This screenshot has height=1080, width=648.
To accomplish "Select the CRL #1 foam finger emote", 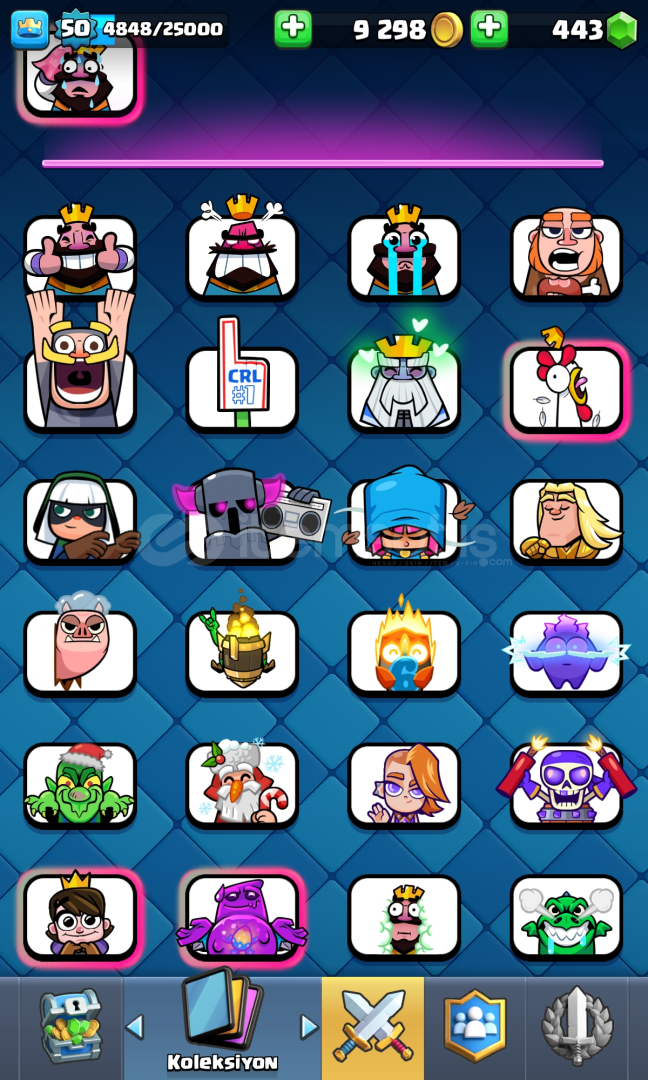I will pos(242,377).
